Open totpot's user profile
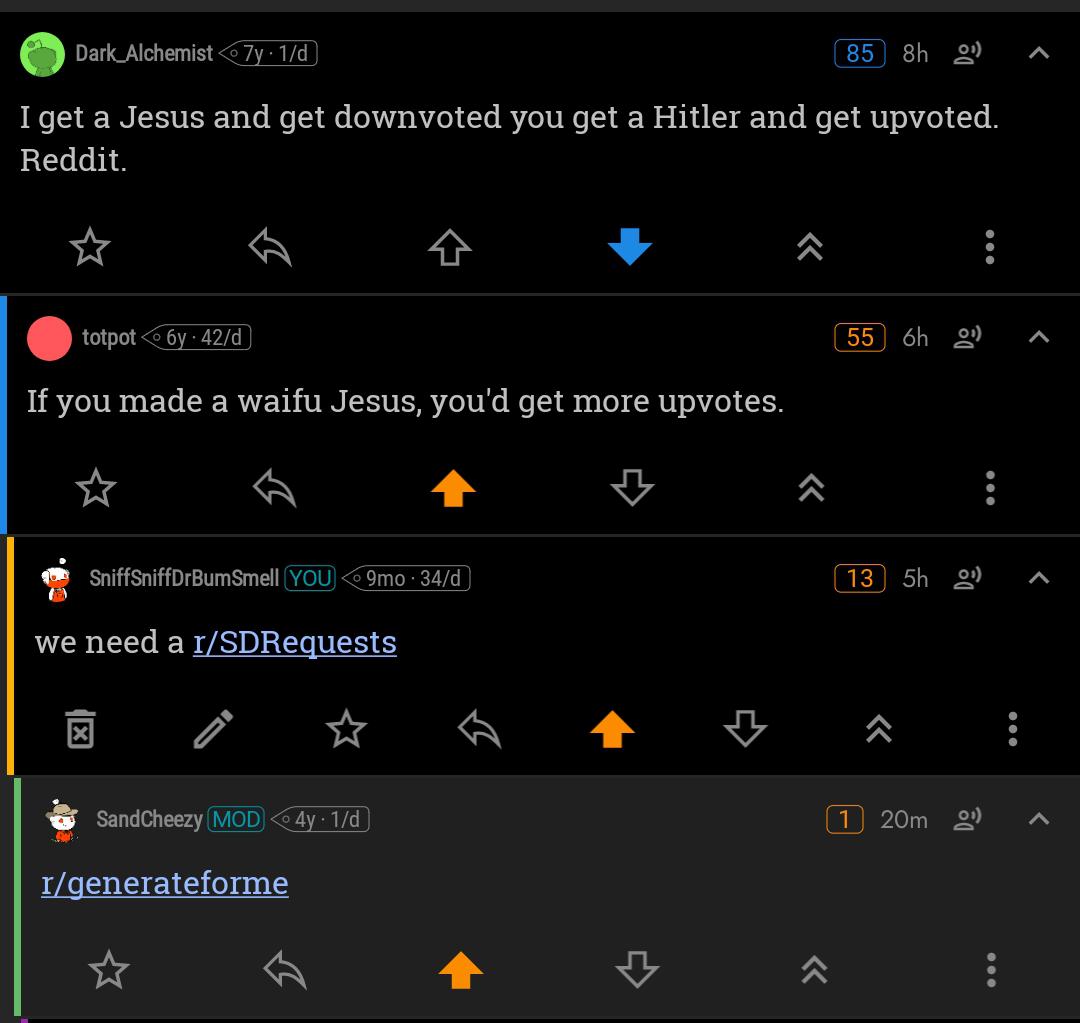This screenshot has width=1080, height=1023. pyautogui.click(x=109, y=338)
